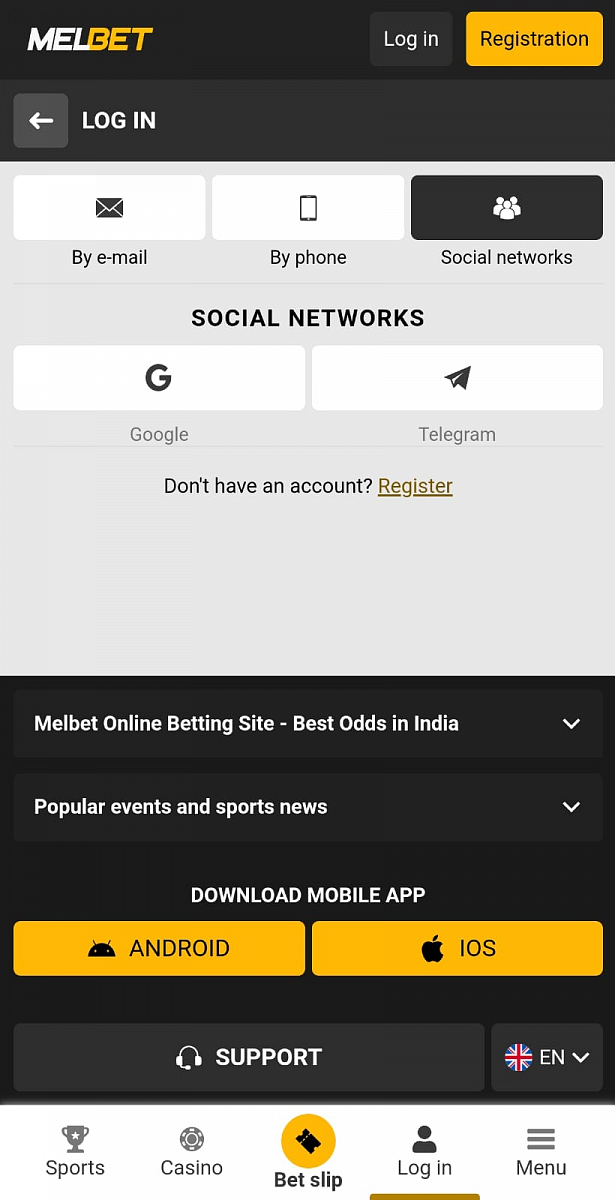
Task: Download the iOS app
Action: [457, 948]
